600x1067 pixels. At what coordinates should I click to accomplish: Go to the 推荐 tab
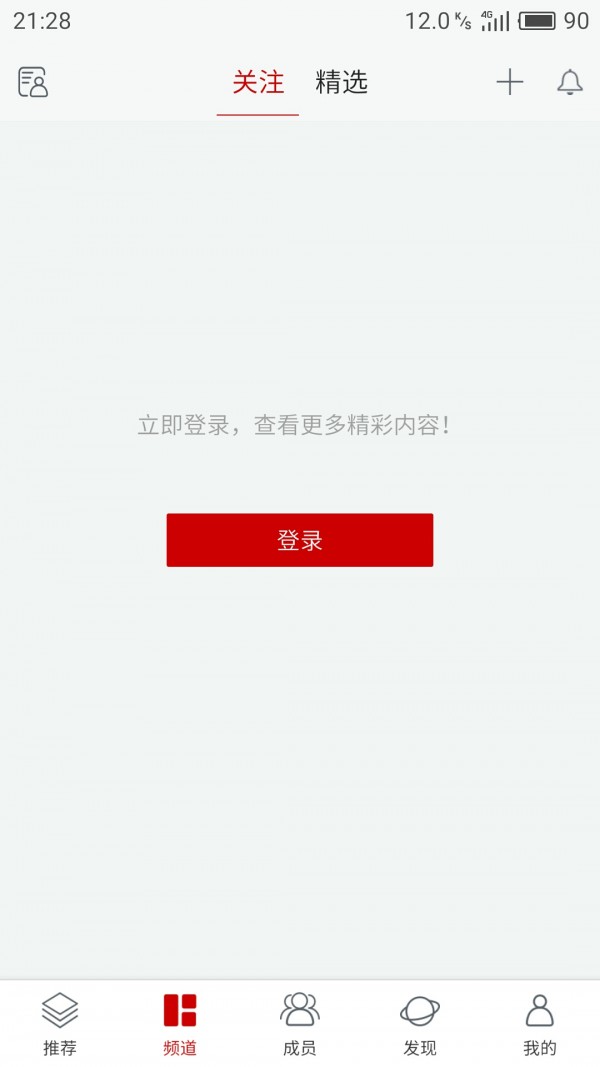60,1024
